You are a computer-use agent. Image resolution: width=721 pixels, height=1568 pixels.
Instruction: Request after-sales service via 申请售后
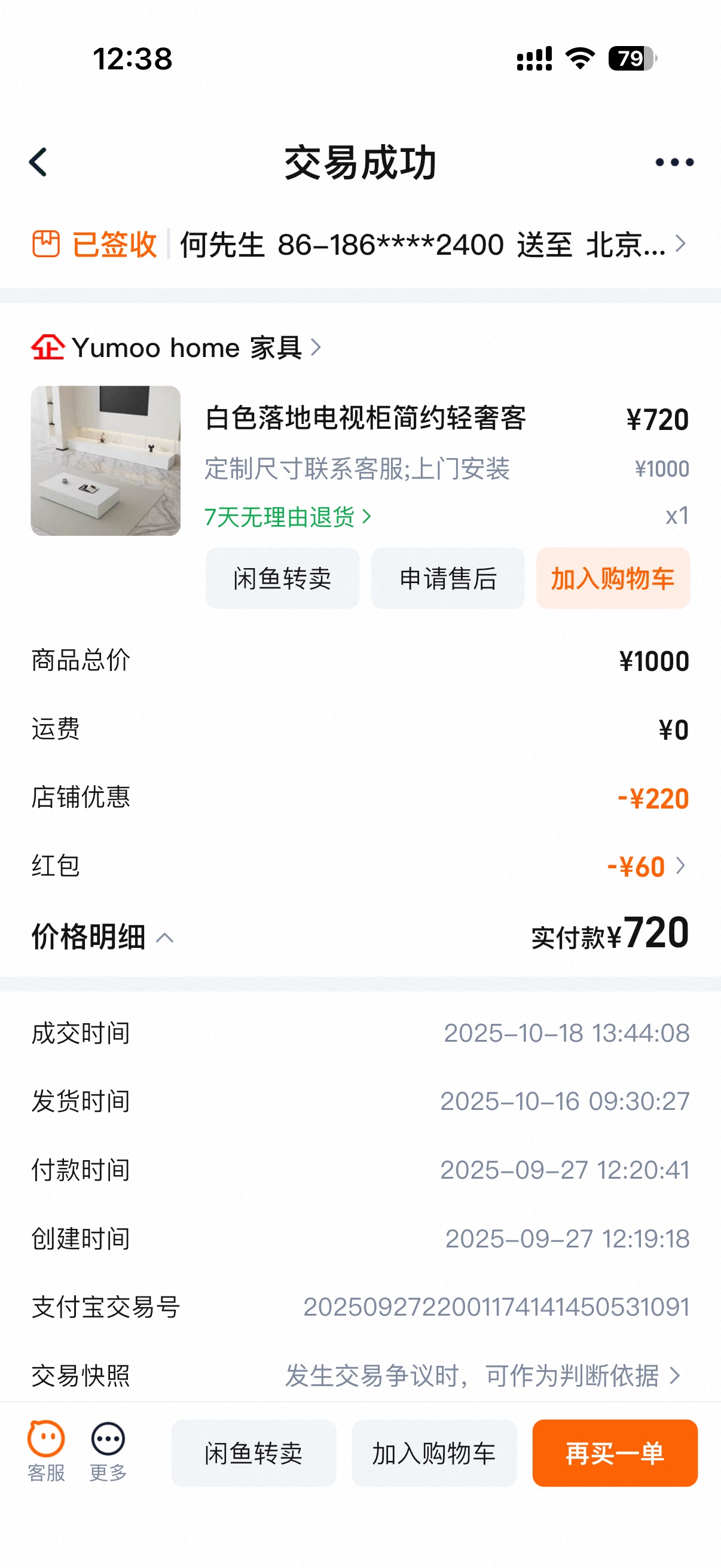point(448,578)
